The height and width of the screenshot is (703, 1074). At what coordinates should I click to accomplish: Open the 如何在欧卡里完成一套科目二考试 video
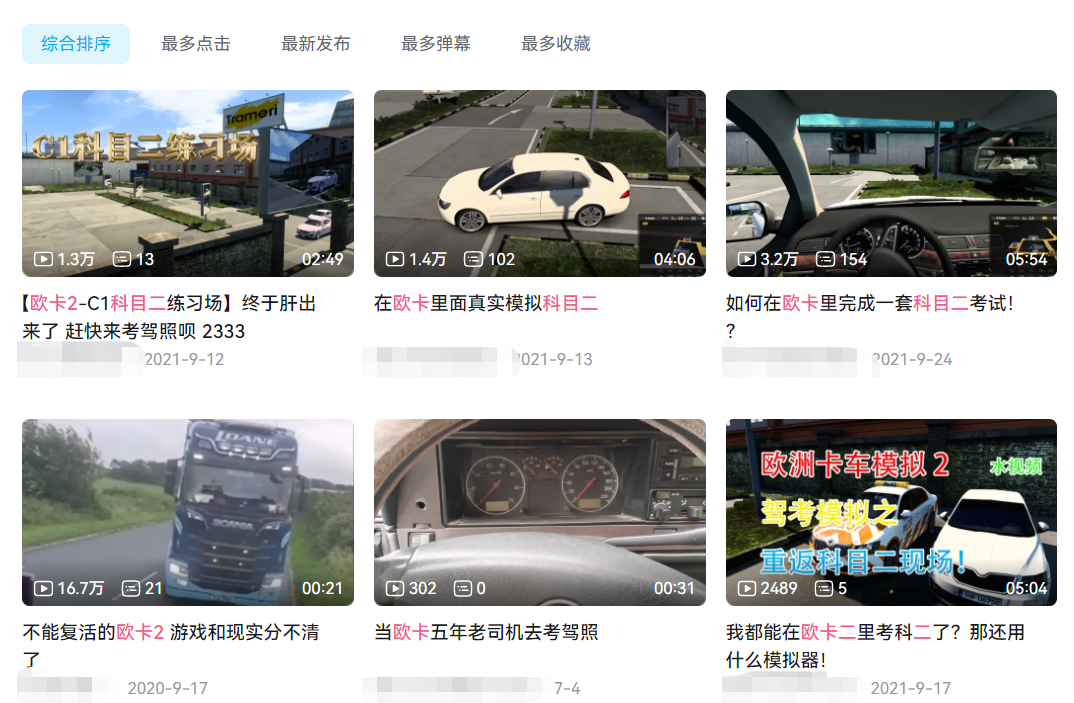coord(891,183)
